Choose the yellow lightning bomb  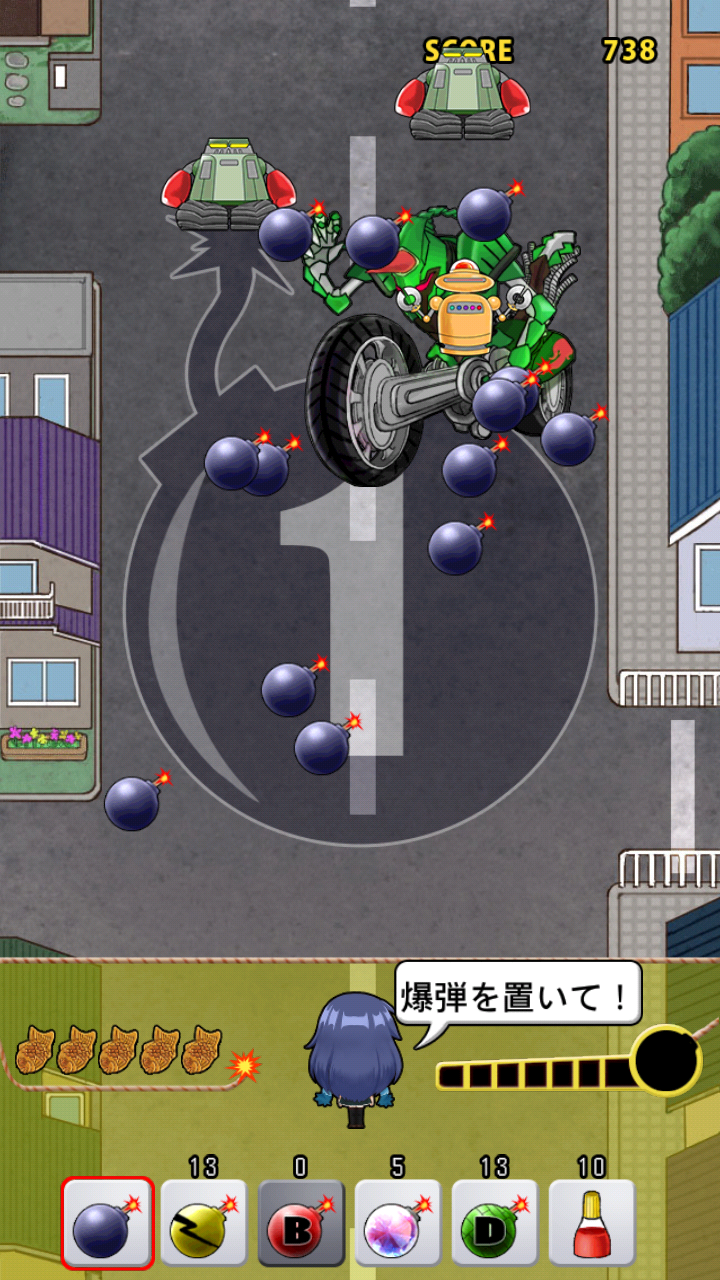(204, 1223)
